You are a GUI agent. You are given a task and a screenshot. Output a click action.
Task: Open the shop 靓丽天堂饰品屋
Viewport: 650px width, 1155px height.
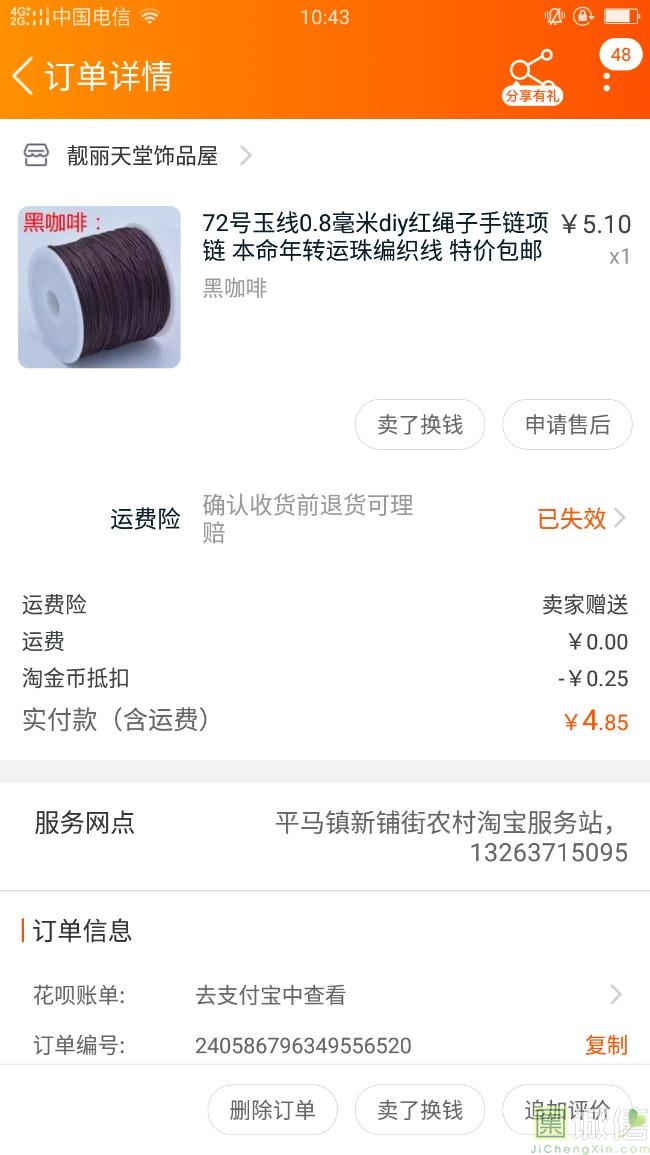[x=142, y=156]
